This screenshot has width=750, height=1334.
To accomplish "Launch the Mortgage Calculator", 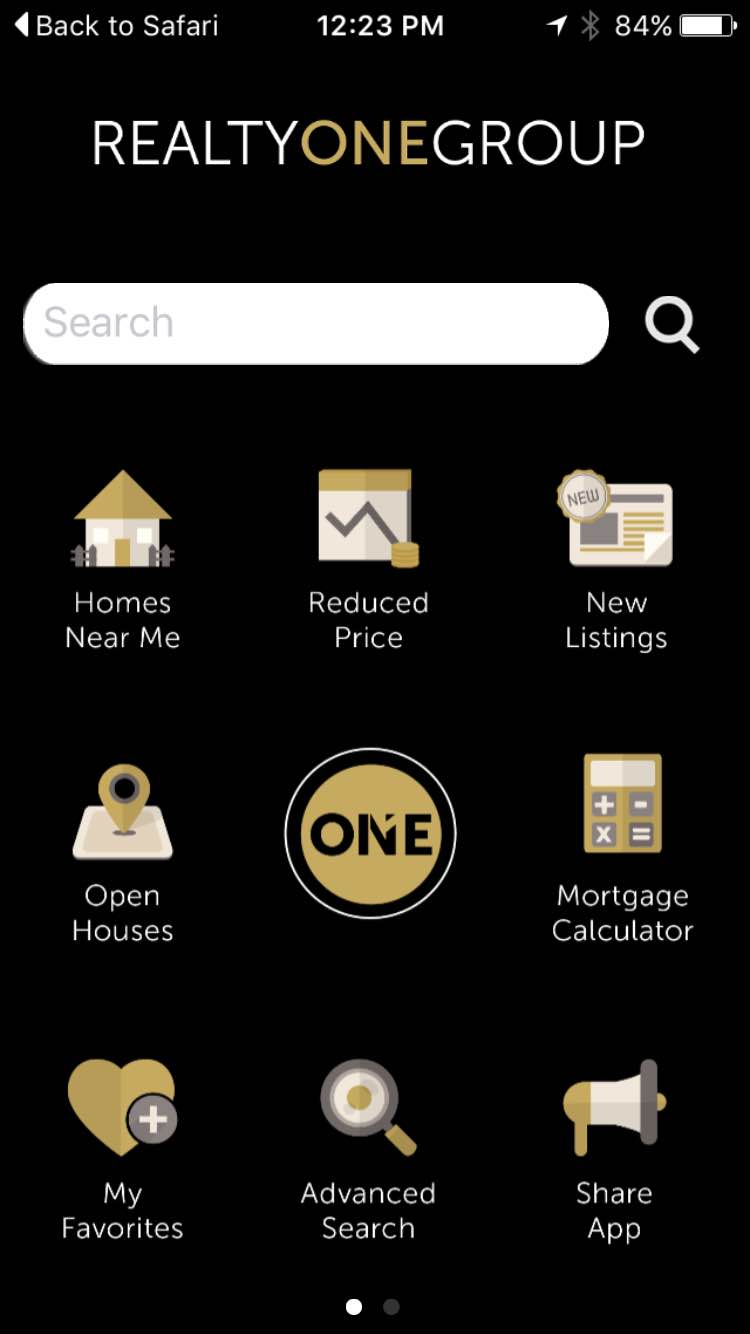I will (622, 849).
